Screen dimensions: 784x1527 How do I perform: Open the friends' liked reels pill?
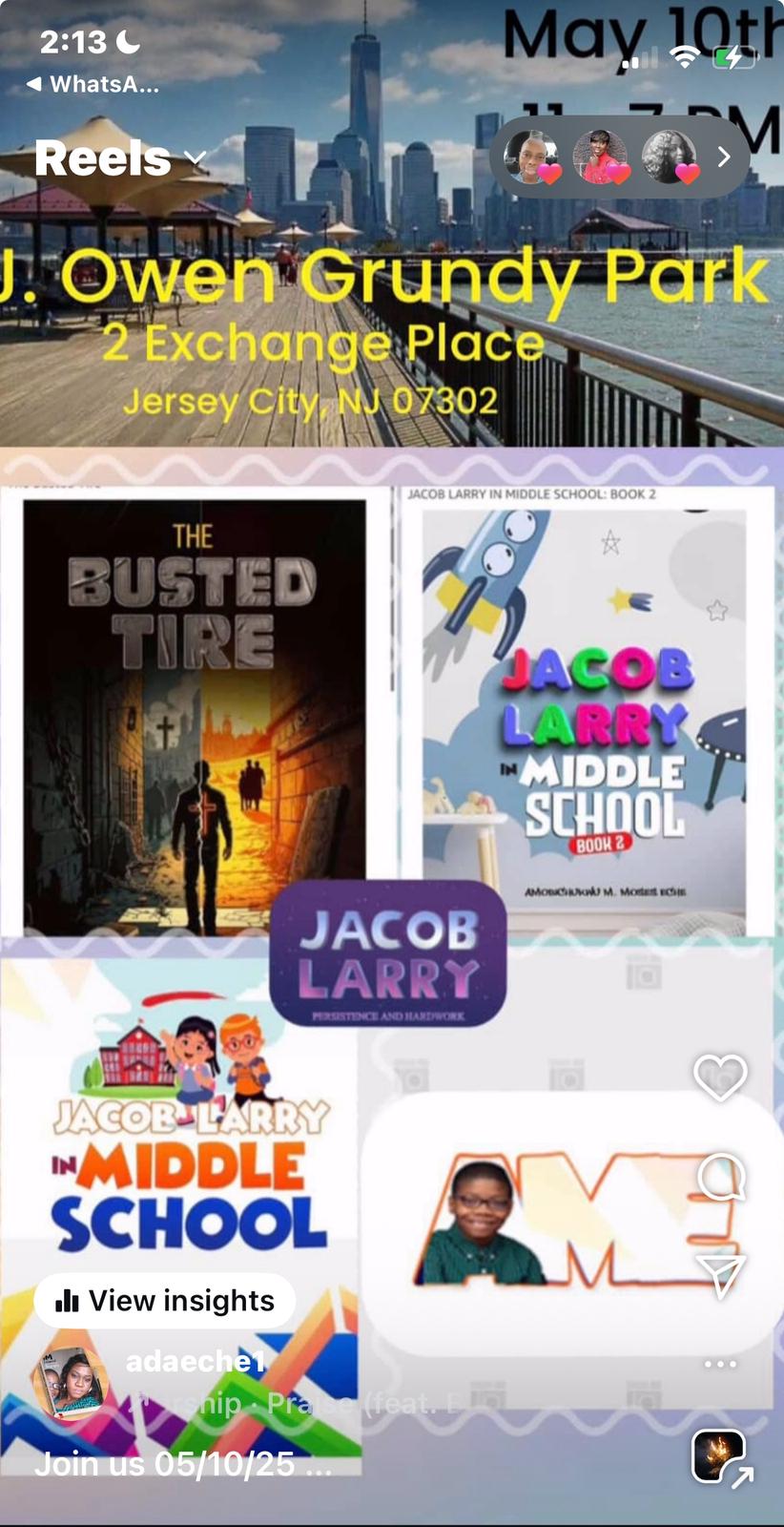click(x=619, y=157)
